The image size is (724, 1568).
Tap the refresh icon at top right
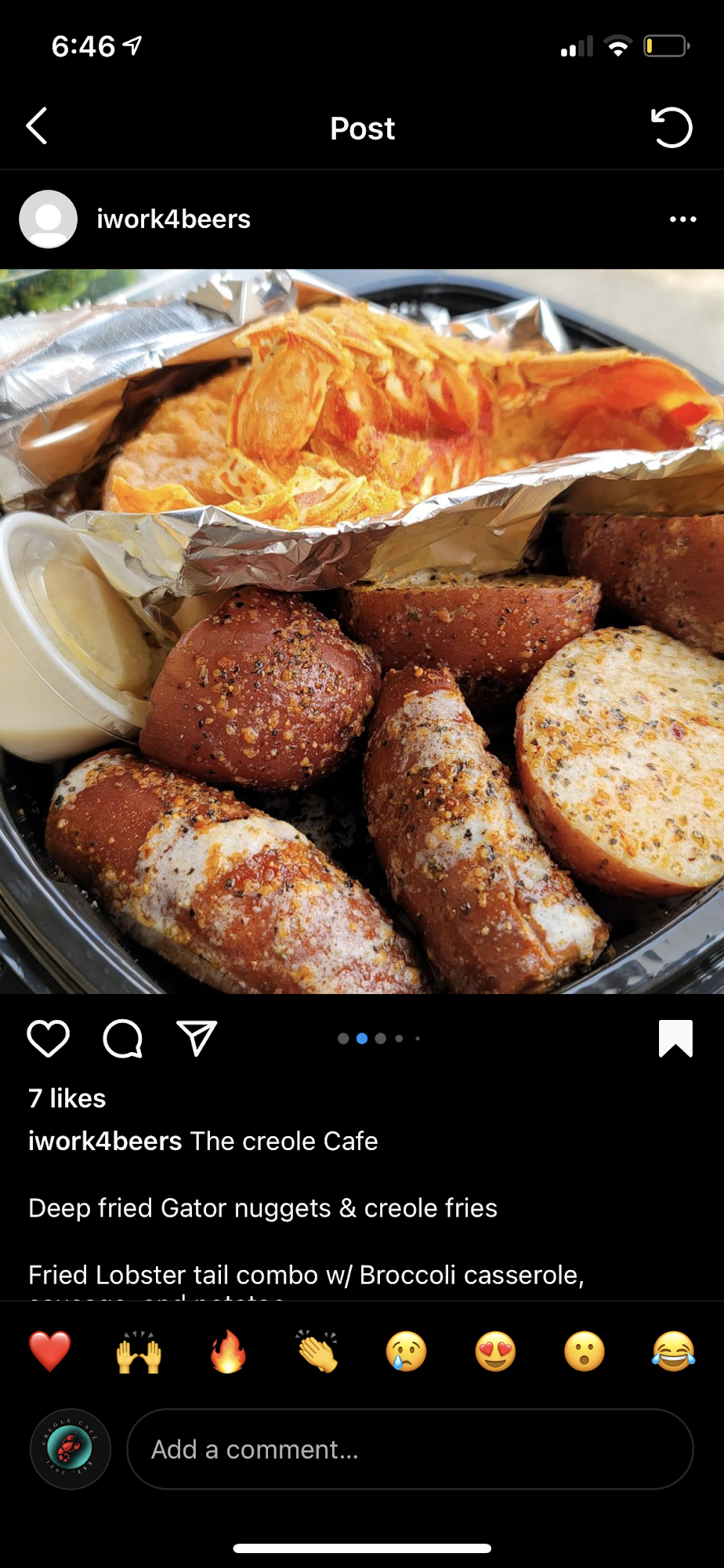pos(672,128)
